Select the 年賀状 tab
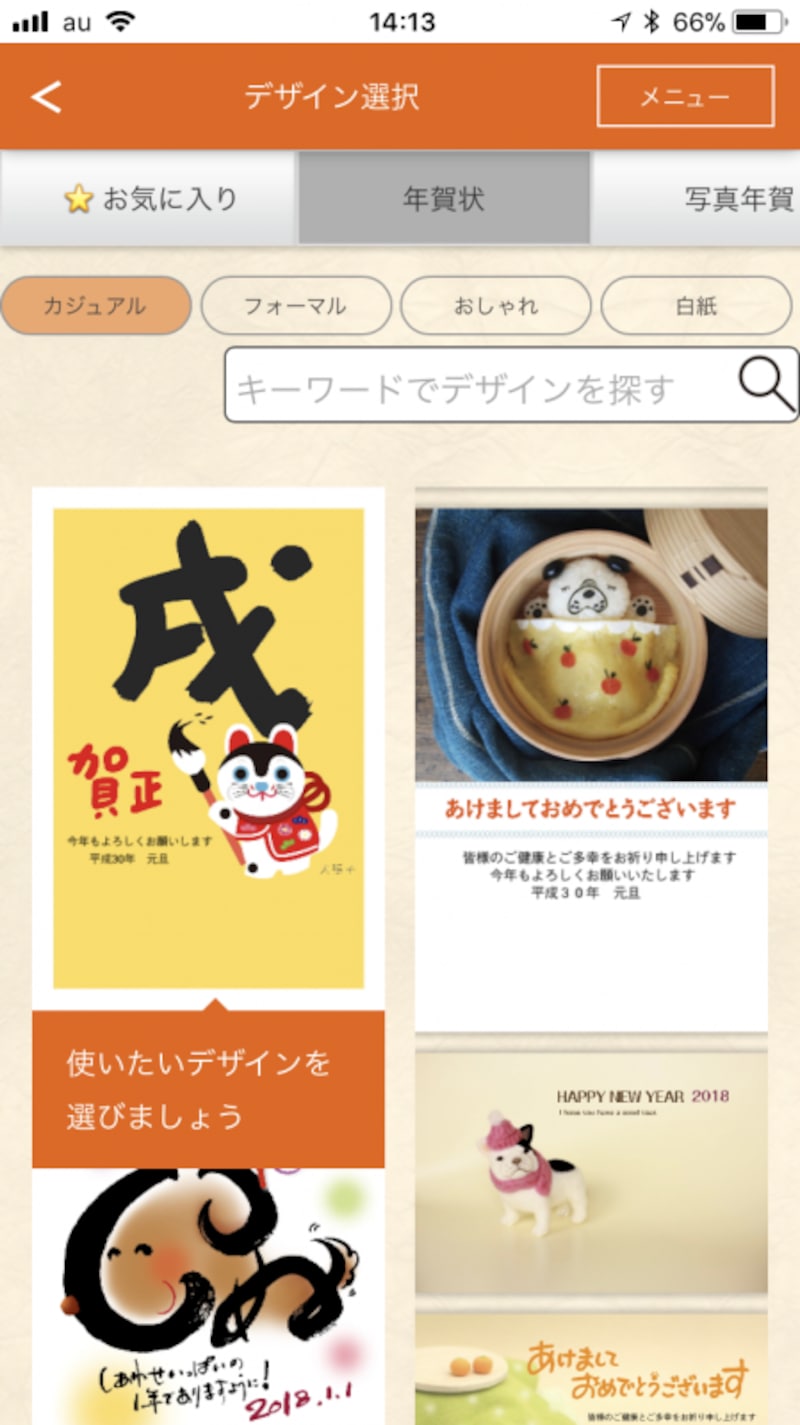This screenshot has height=1425, width=800. point(444,199)
